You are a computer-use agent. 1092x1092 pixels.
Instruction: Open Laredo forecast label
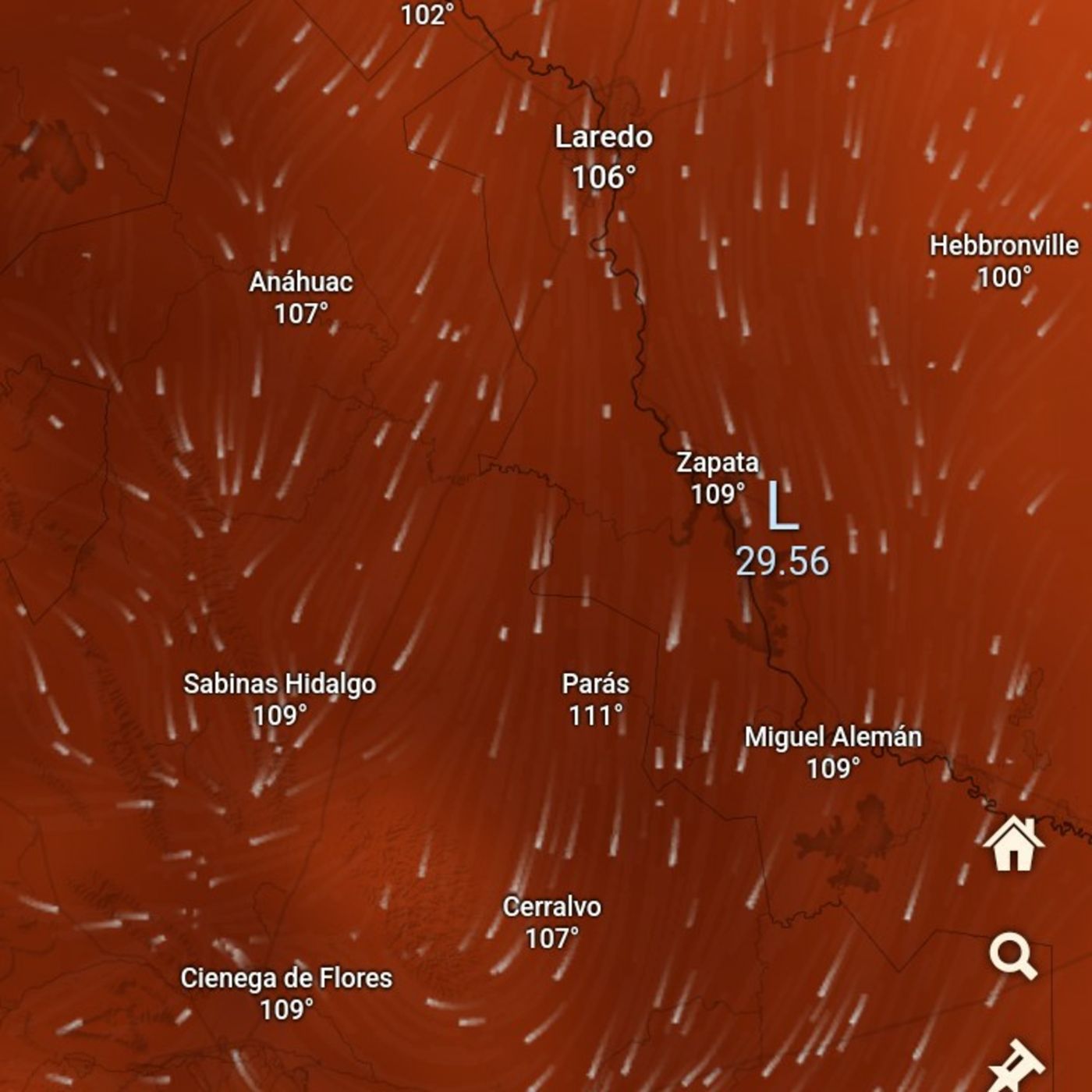604,156
